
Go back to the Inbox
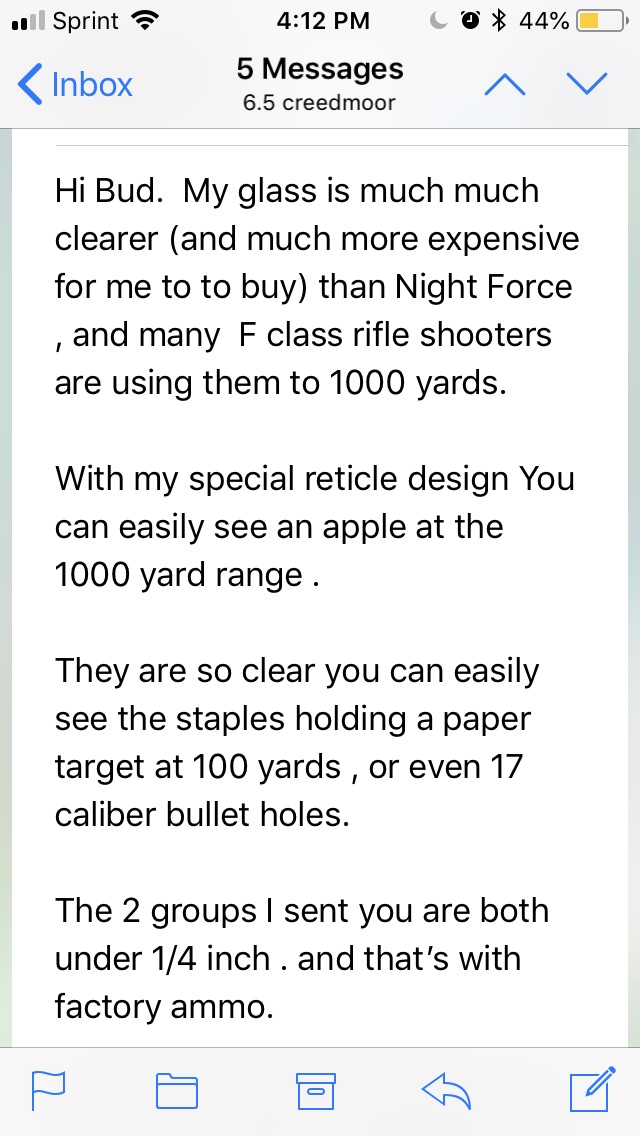[75, 85]
